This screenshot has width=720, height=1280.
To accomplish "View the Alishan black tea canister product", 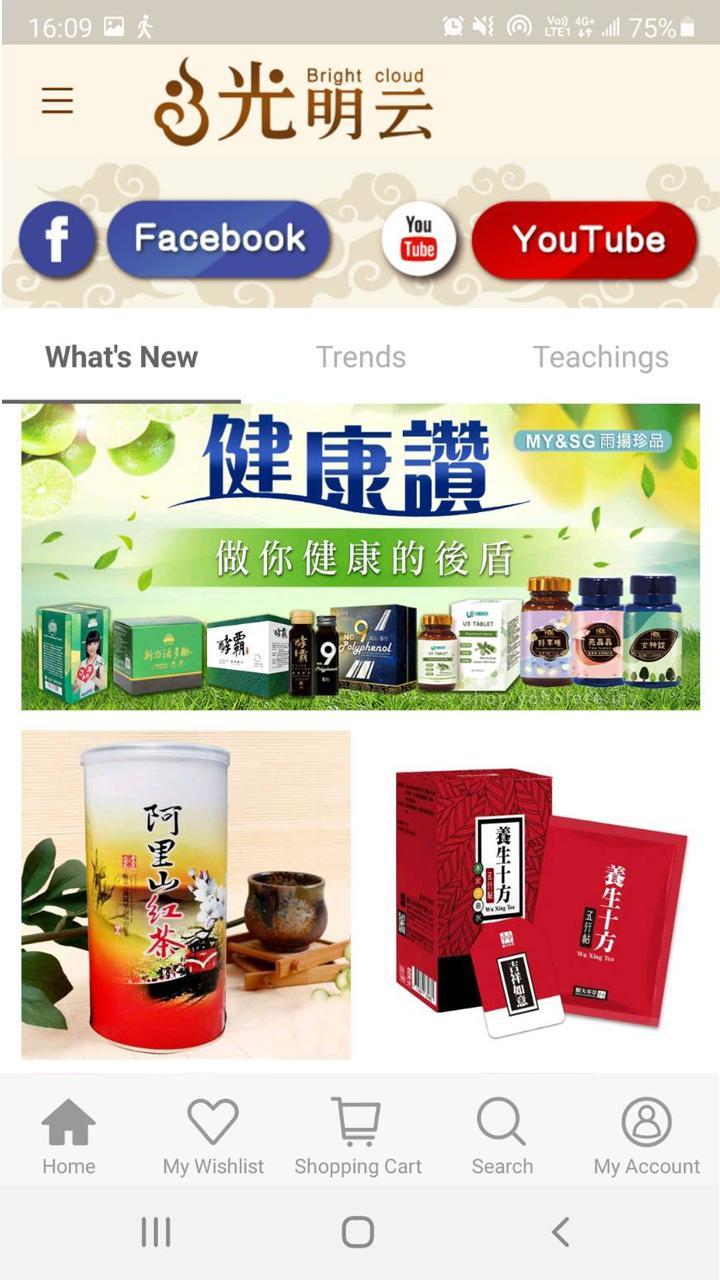I will tap(186, 894).
